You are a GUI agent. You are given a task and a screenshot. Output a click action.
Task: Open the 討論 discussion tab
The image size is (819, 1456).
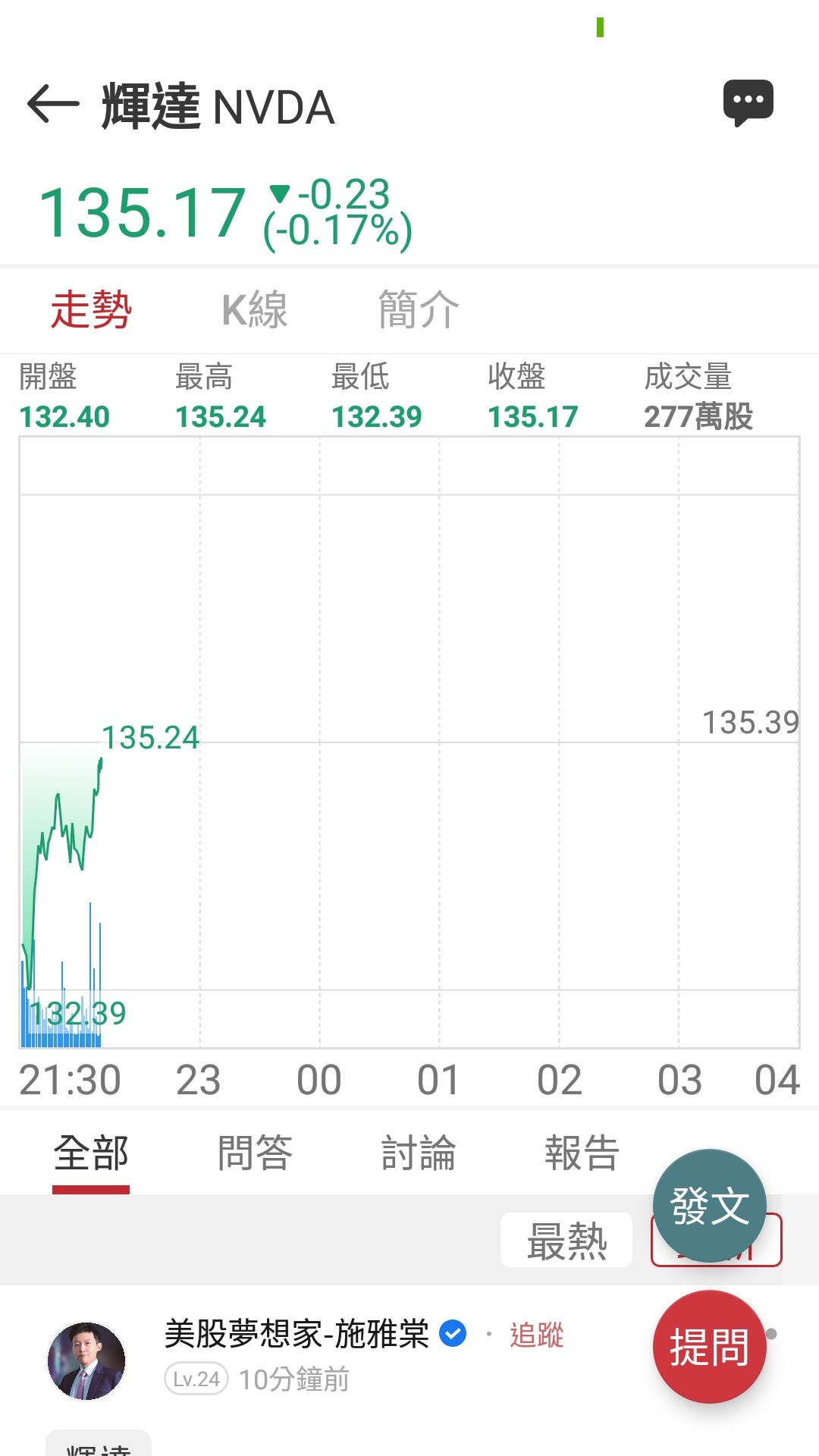pos(419,1153)
